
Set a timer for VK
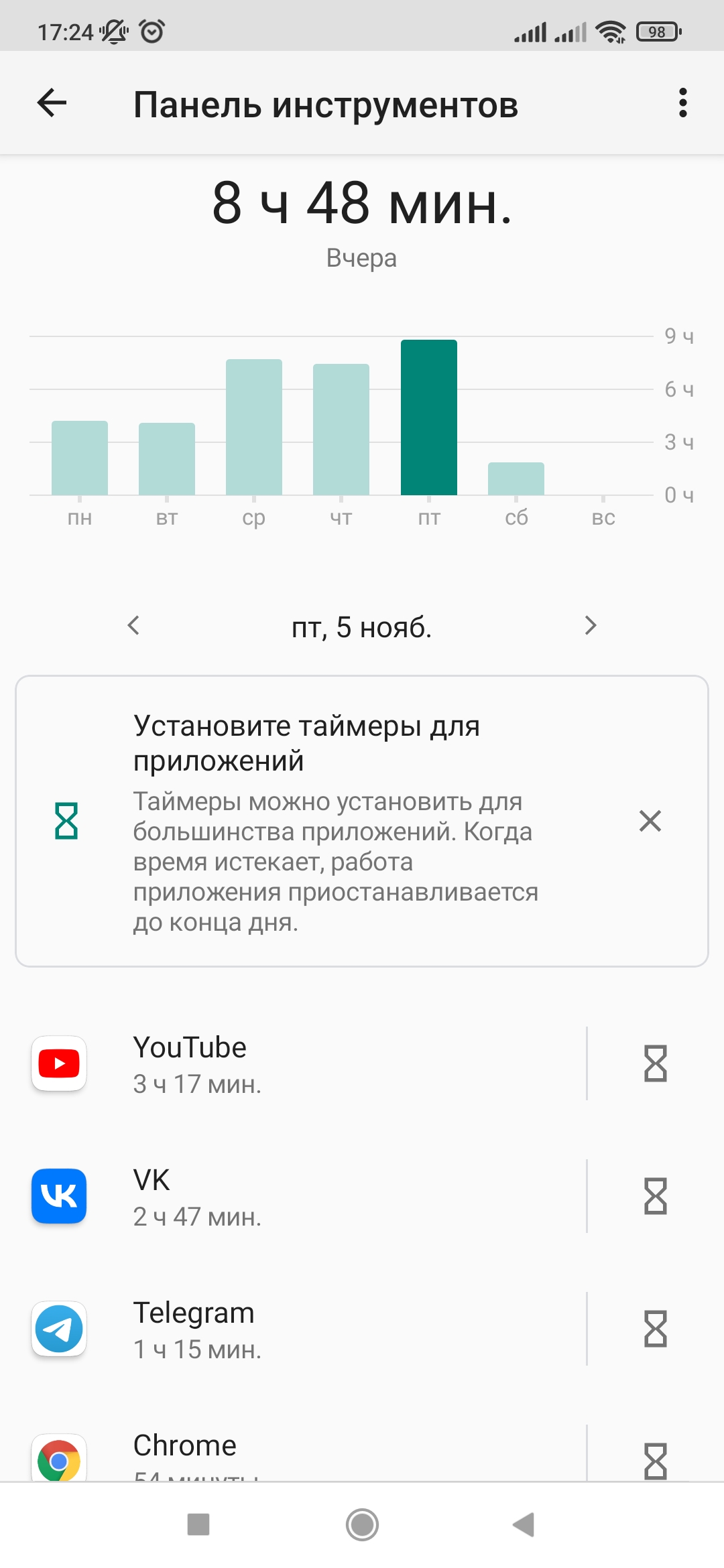[x=655, y=1197]
